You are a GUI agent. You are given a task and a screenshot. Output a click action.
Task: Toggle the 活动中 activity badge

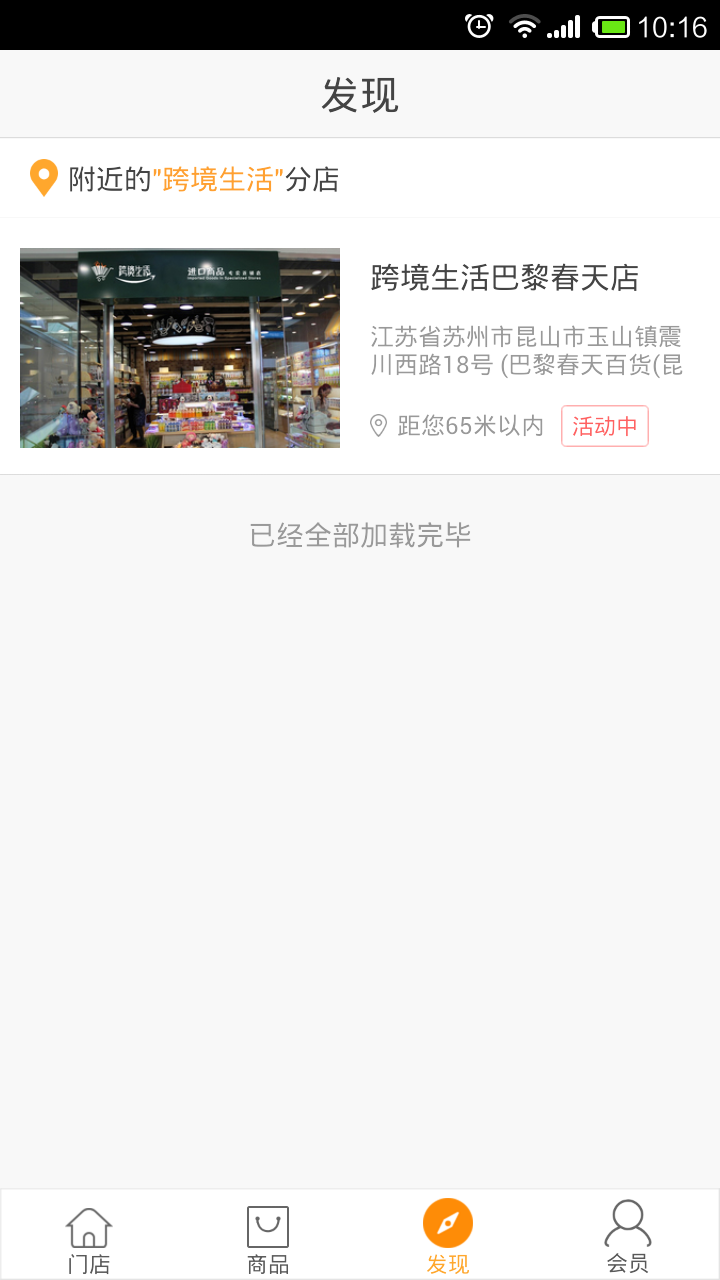(604, 425)
